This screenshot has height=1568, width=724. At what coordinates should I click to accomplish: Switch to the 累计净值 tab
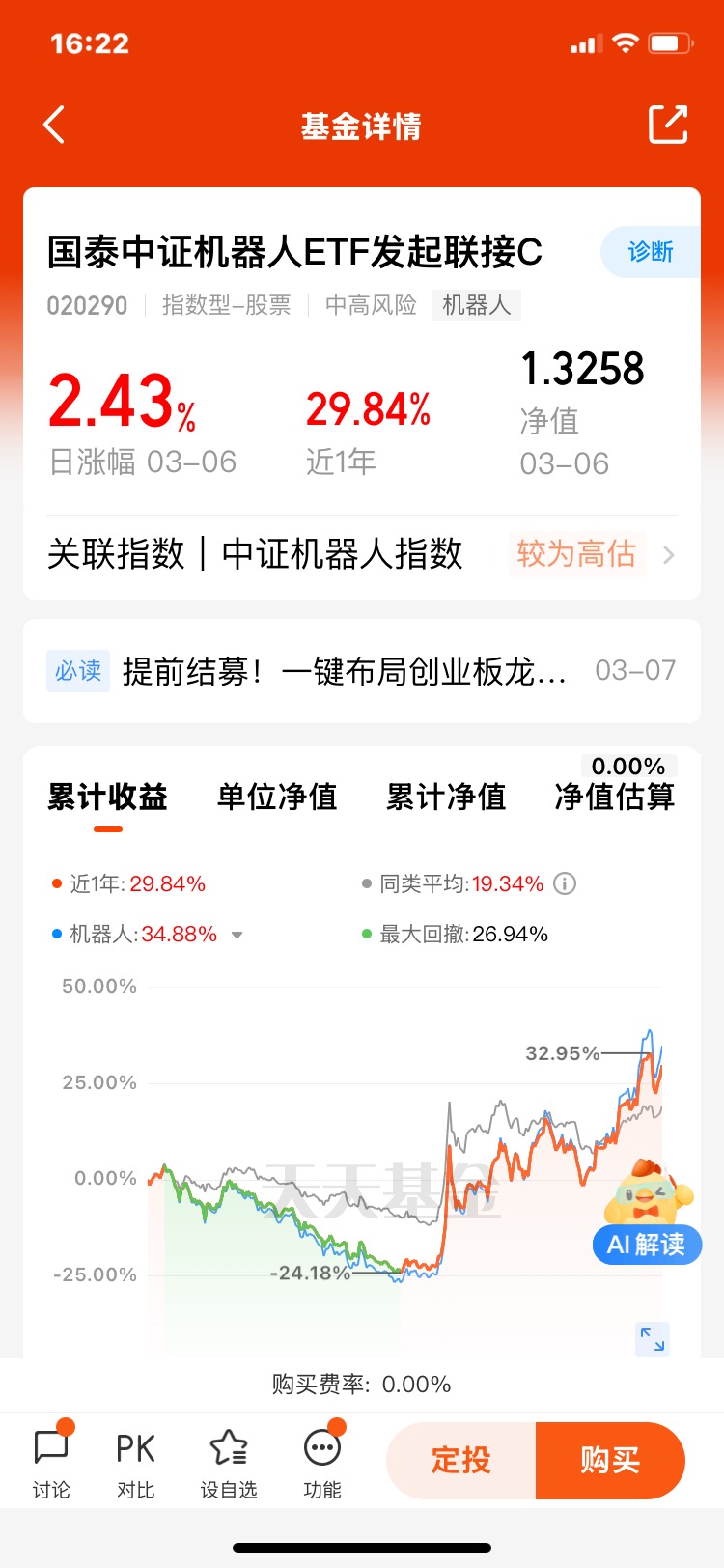pos(446,798)
